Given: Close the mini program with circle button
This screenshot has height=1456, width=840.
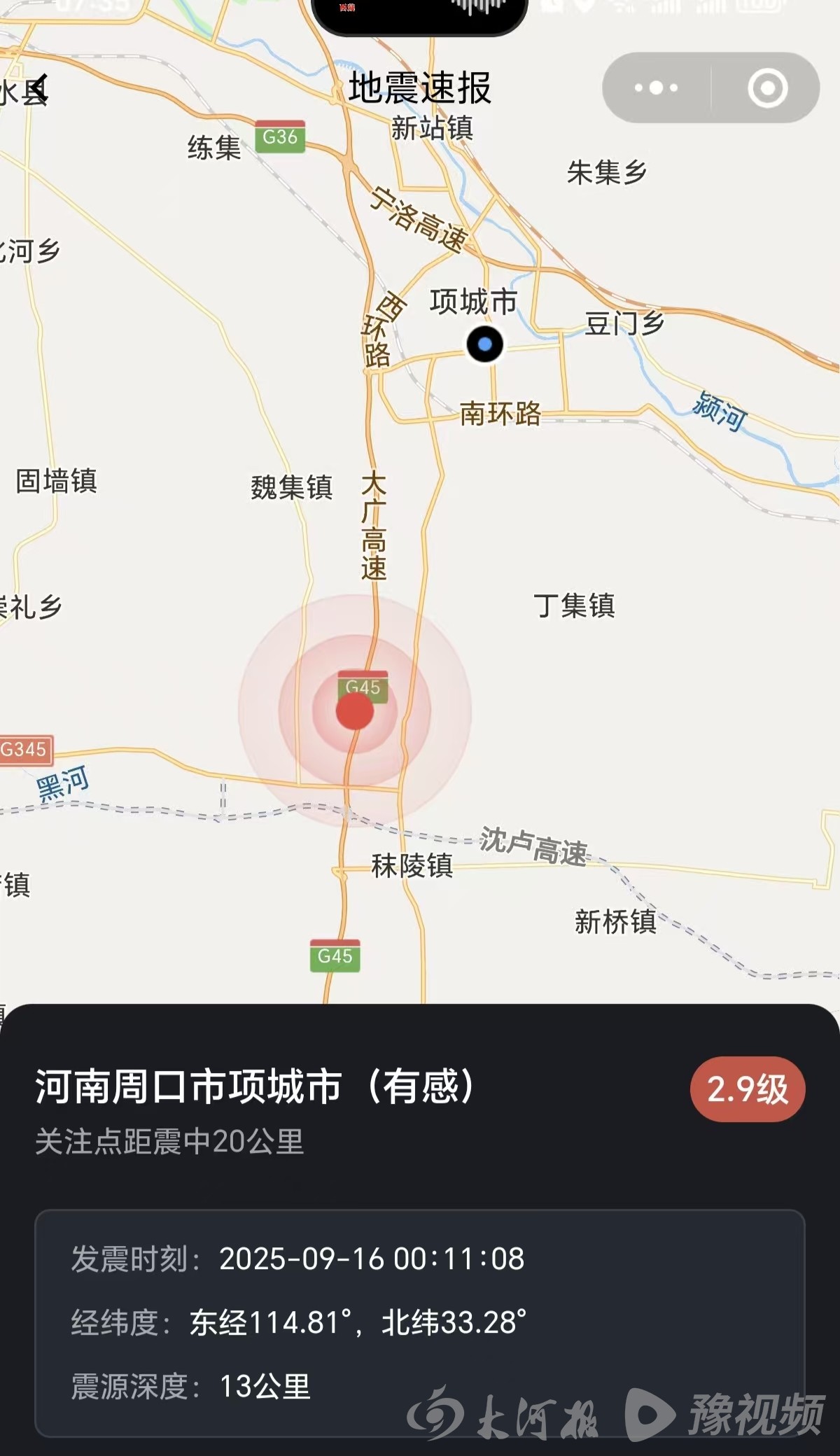Looking at the screenshot, I should [767, 88].
